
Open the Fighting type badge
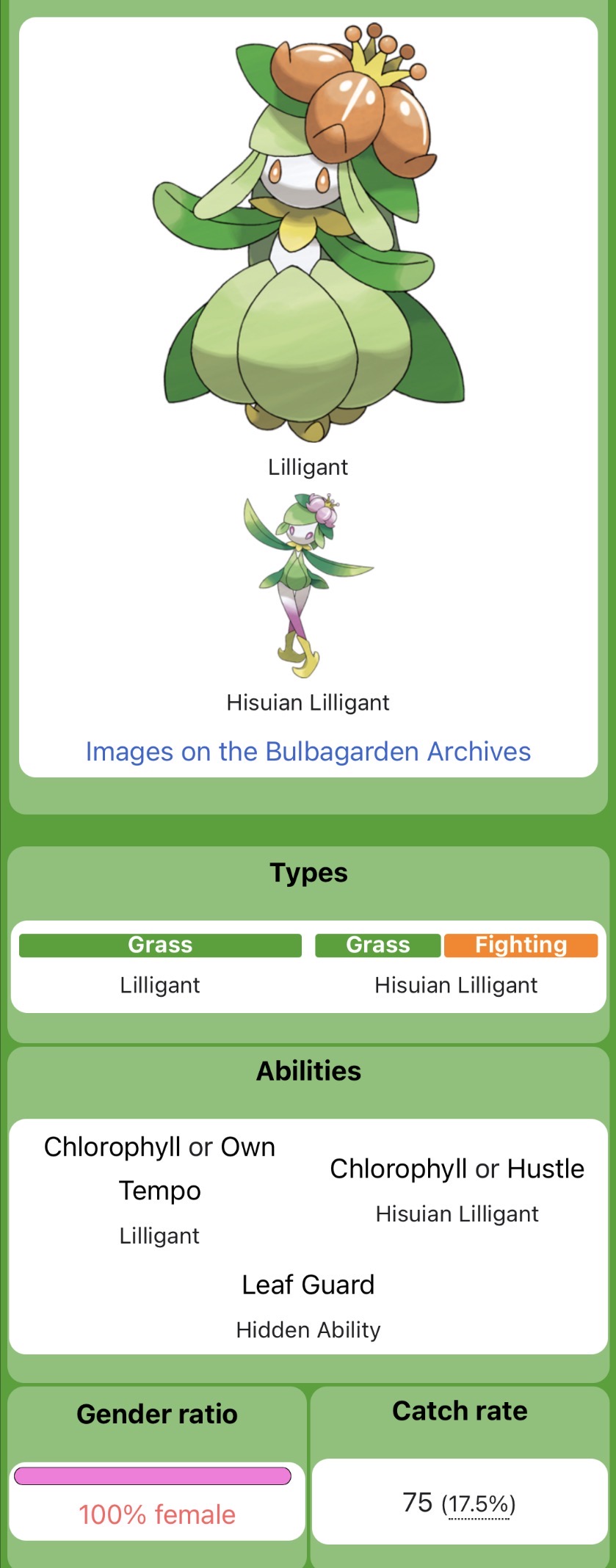coord(521,945)
